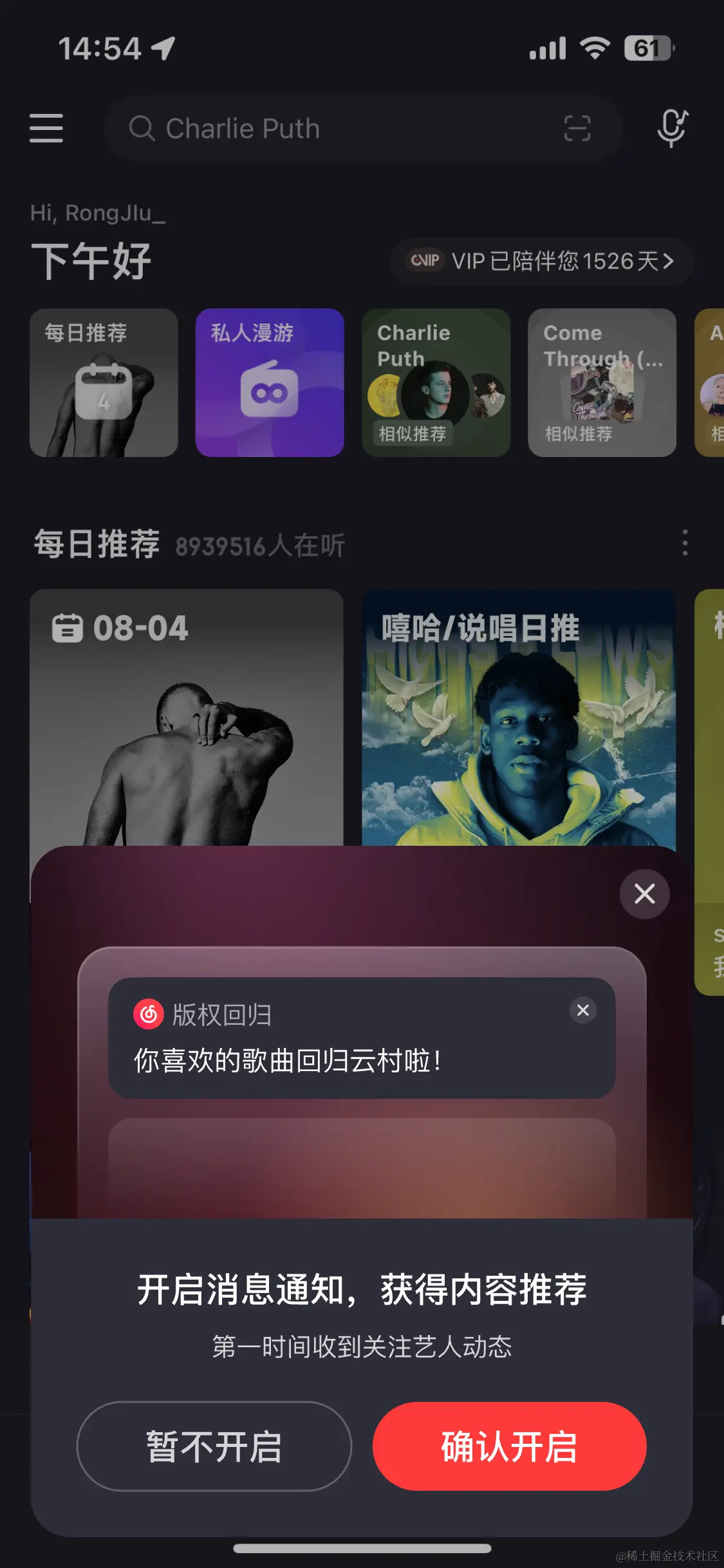Open the 08-04 daily playlist card
The image size is (724, 1568).
[x=187, y=714]
